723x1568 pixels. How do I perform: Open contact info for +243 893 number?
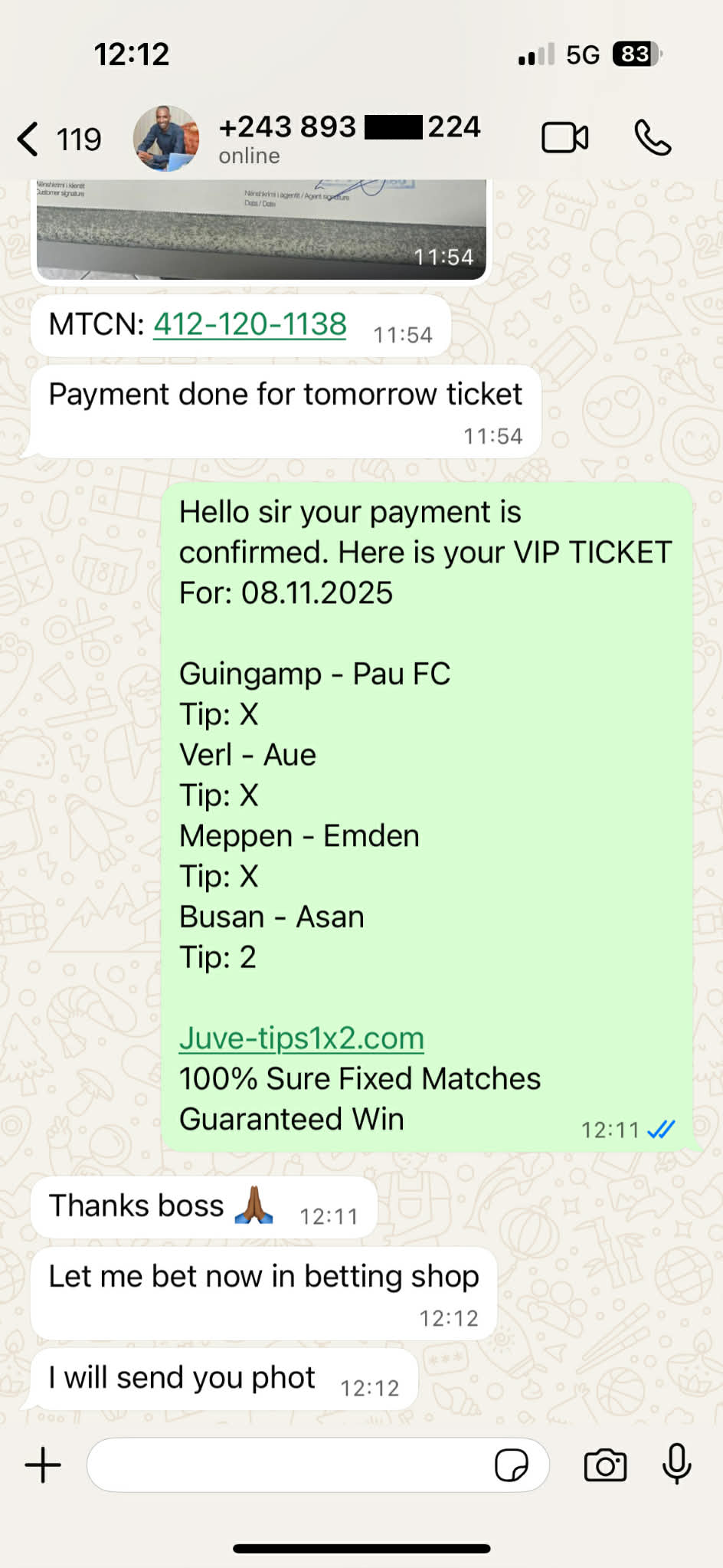click(x=348, y=139)
